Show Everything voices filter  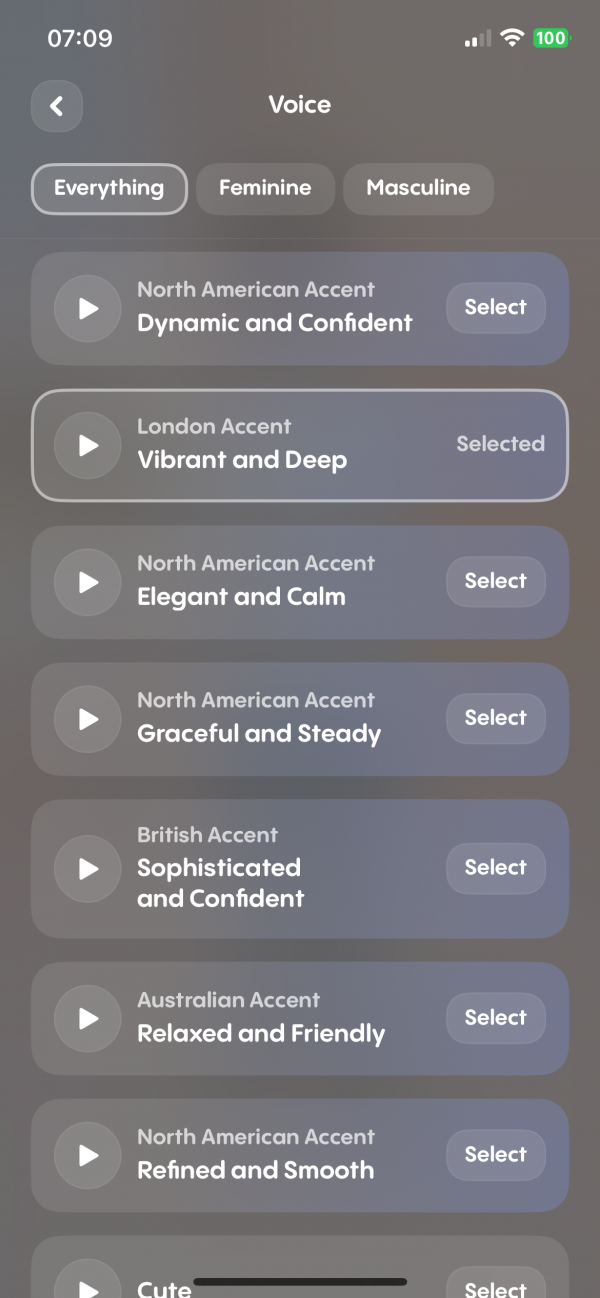[x=109, y=188]
